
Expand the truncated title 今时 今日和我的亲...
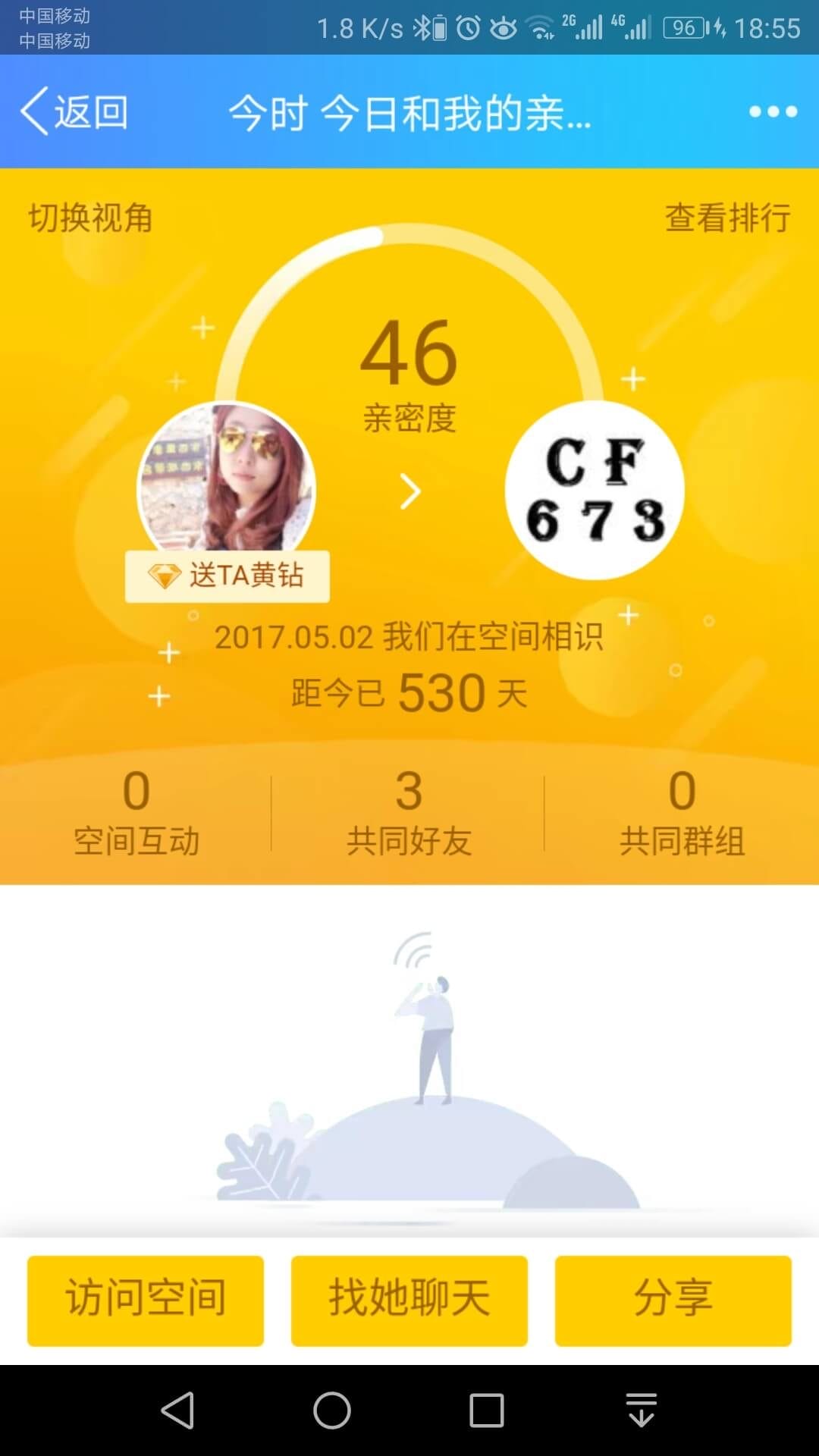[x=409, y=111]
